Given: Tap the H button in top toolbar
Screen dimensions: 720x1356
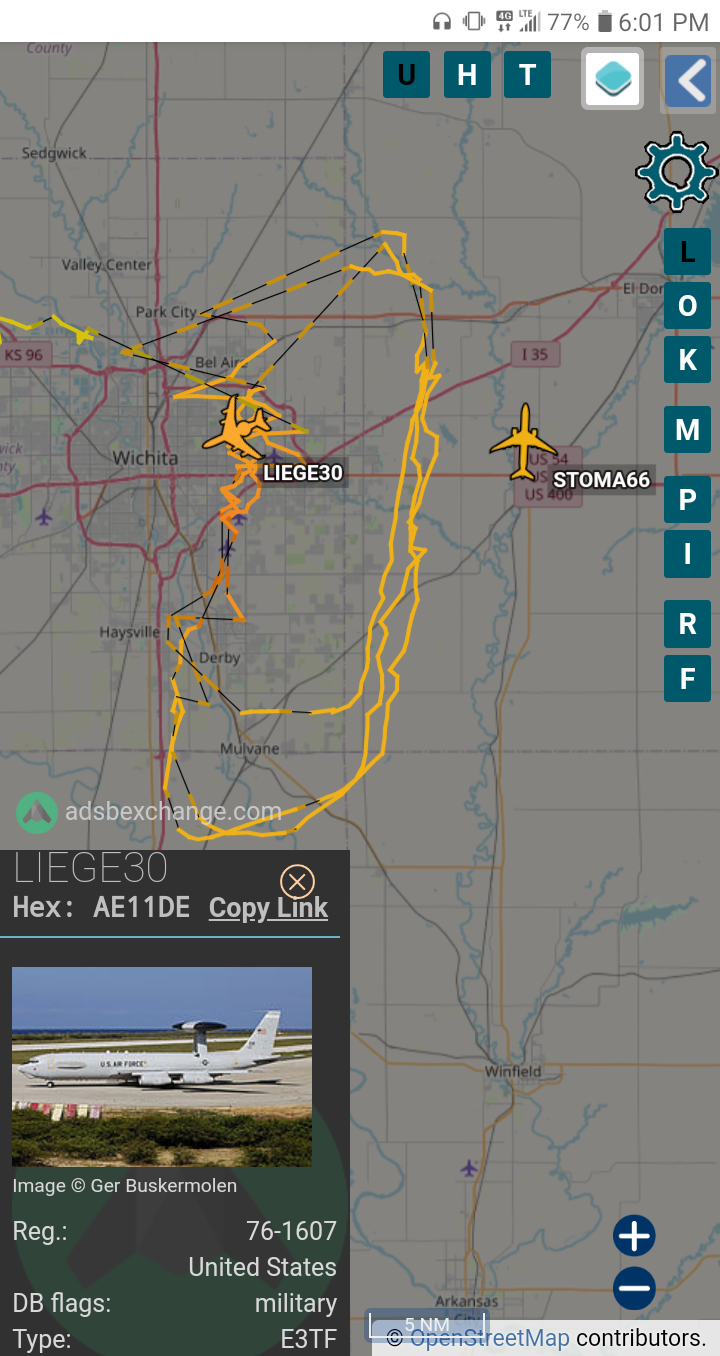Looking at the screenshot, I should tap(467, 75).
